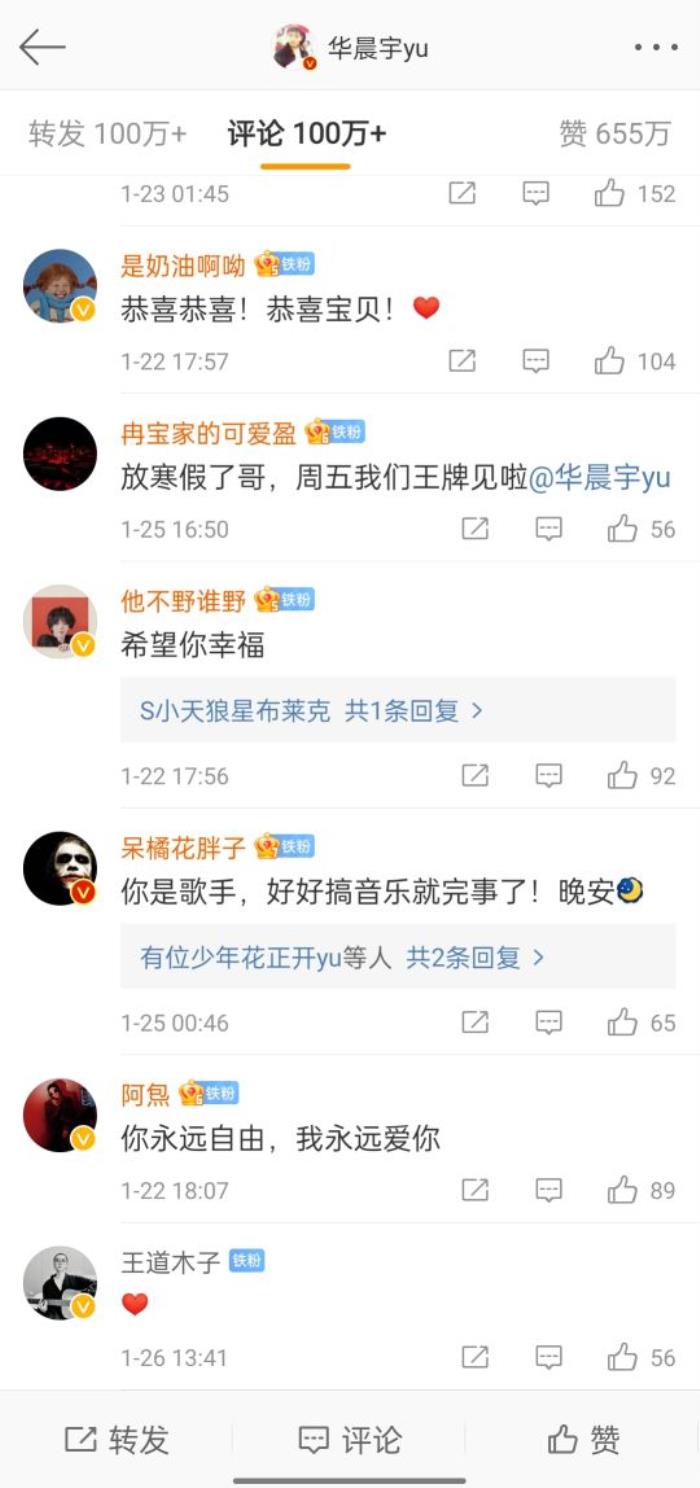Image resolution: width=700 pixels, height=1488 pixels.
Task: Switch to the 转发 100万+ tab
Action: pos(107,134)
